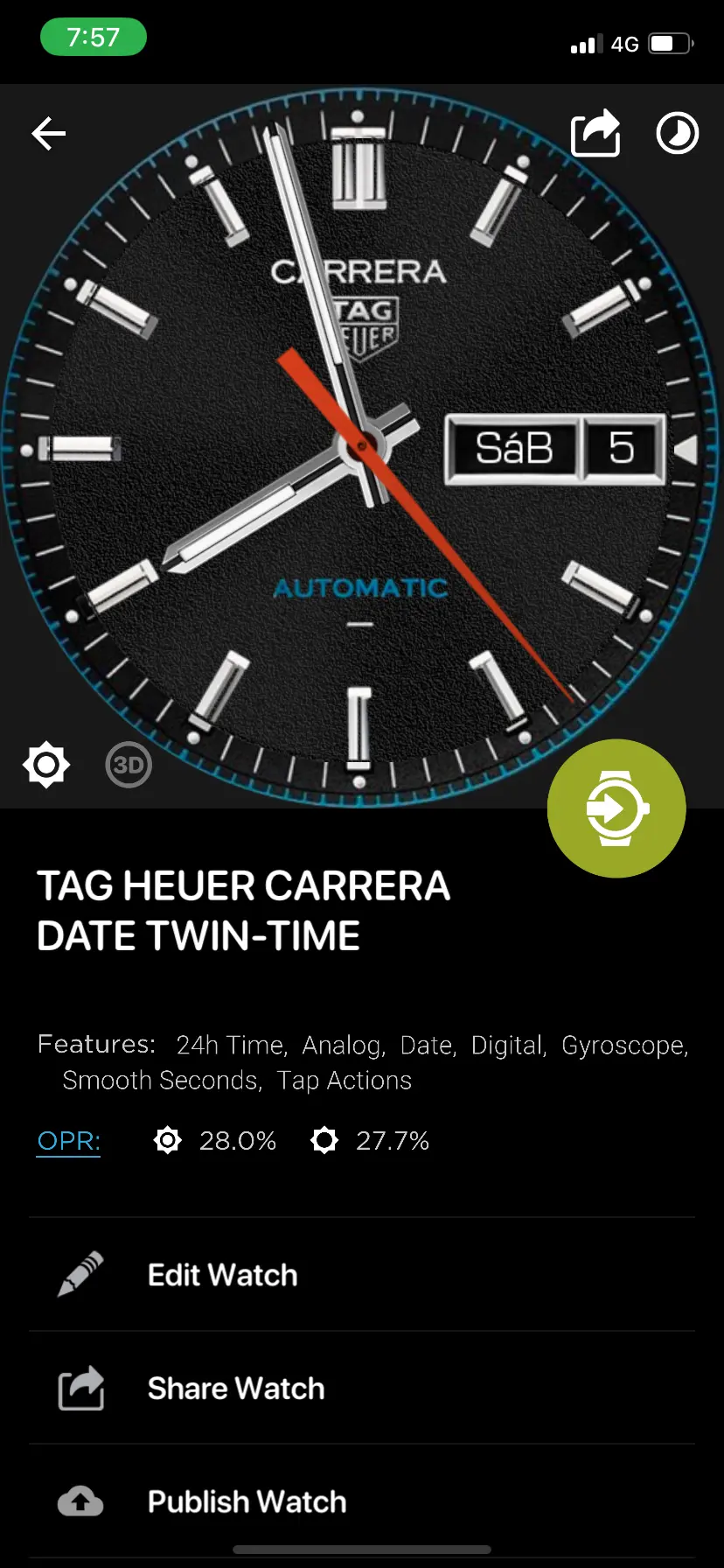
Task: Toggle the brightness/dim mode icon
Action: tap(46, 765)
